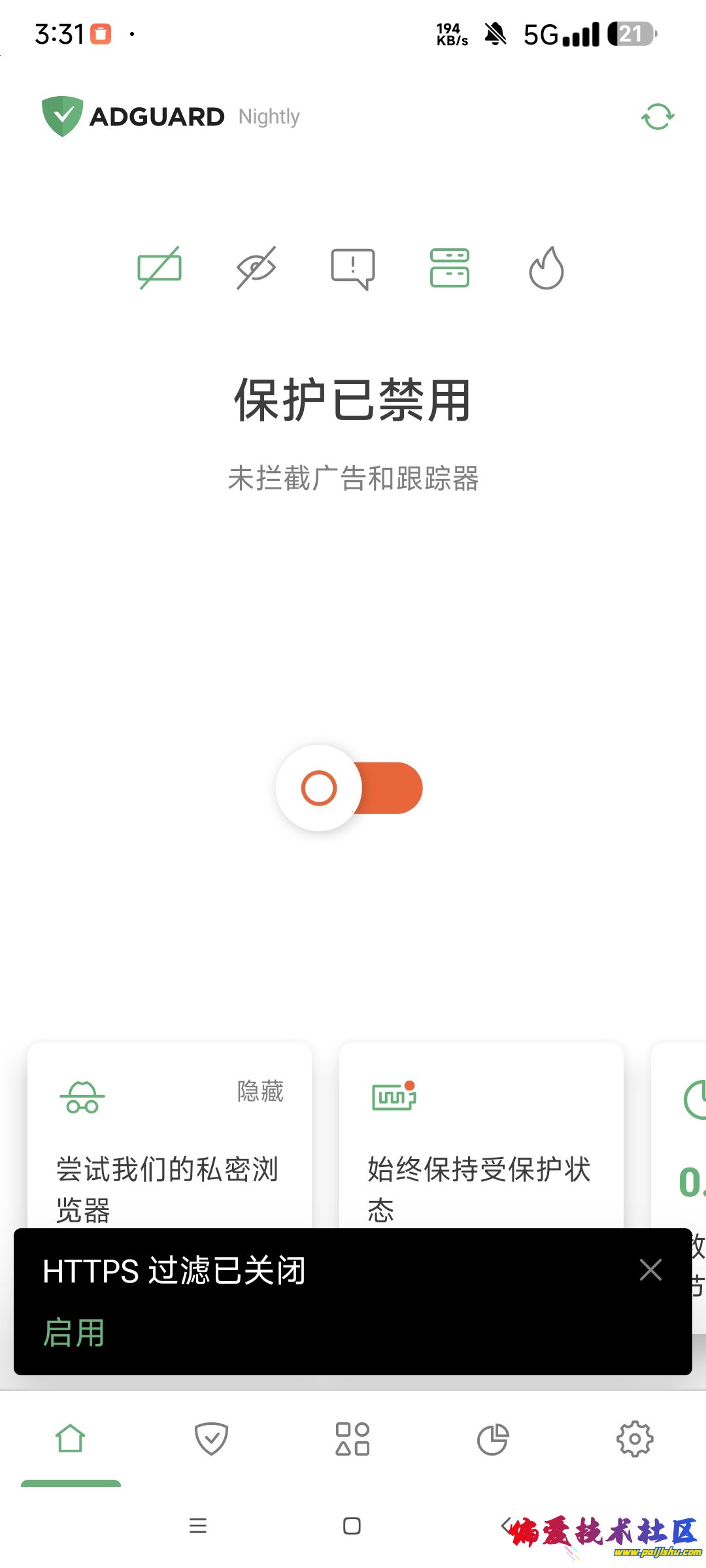Dismiss the HTTPS 过滤已关闭 banner
This screenshot has width=706, height=1568.
650,1270
